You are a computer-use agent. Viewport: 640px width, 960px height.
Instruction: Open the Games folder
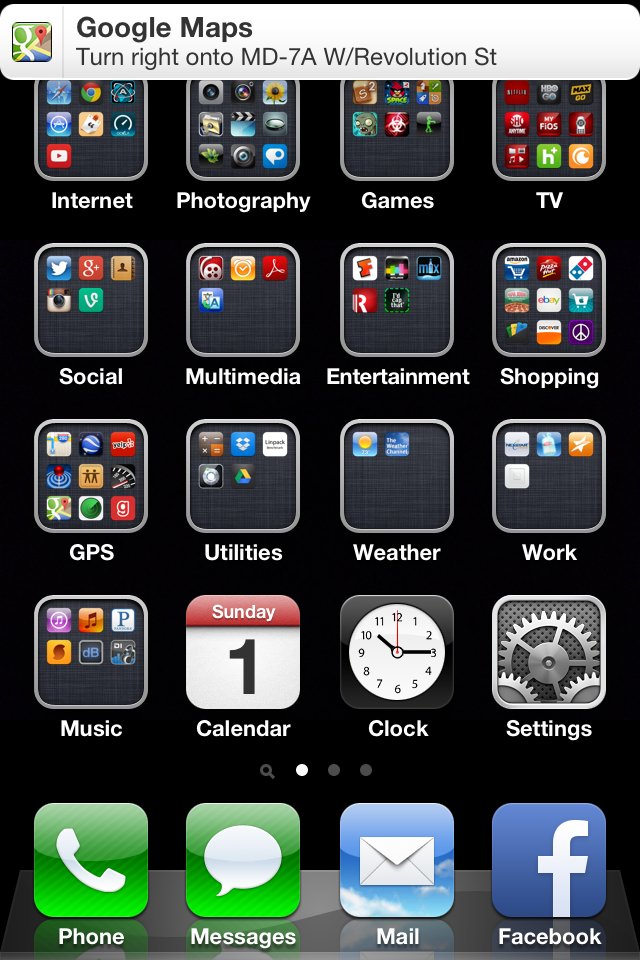397,130
